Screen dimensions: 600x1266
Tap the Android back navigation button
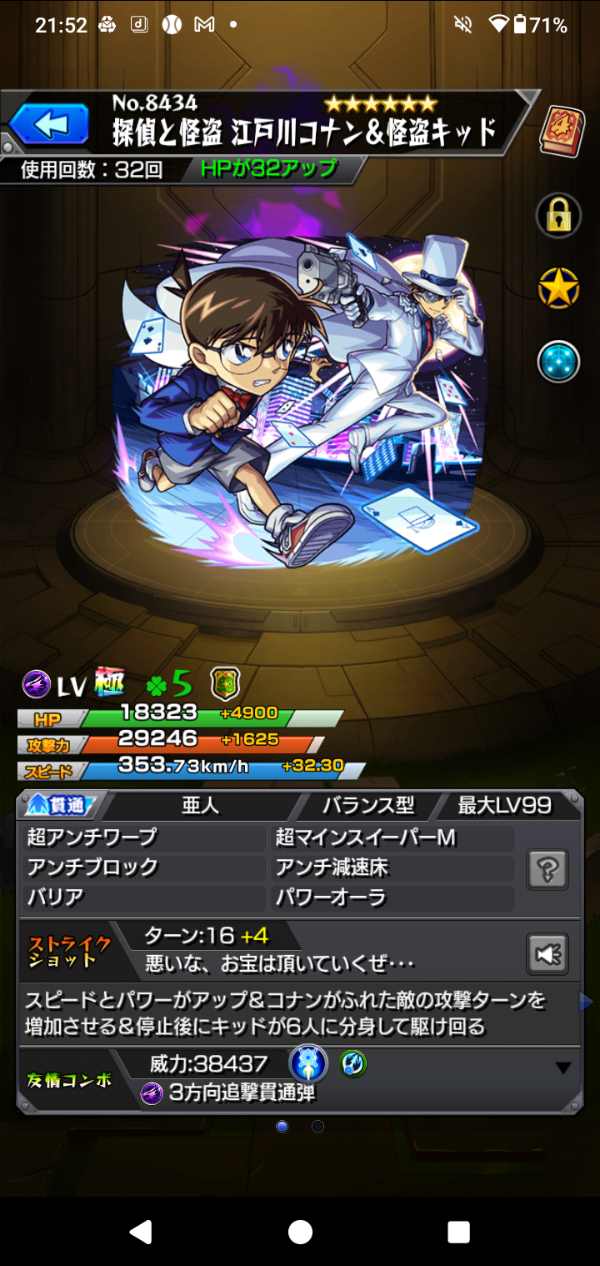coord(141,1231)
